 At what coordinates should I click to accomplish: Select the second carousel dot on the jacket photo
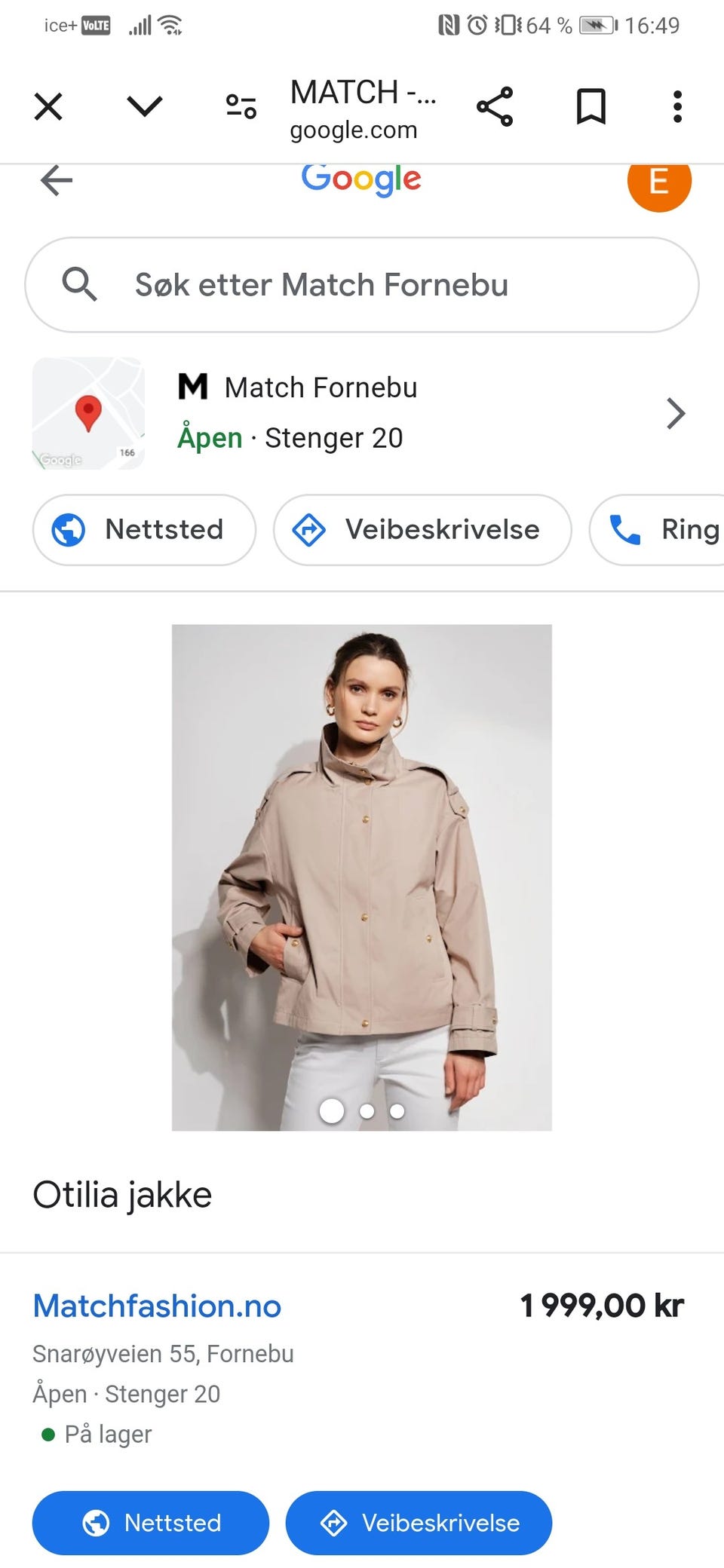[367, 1111]
